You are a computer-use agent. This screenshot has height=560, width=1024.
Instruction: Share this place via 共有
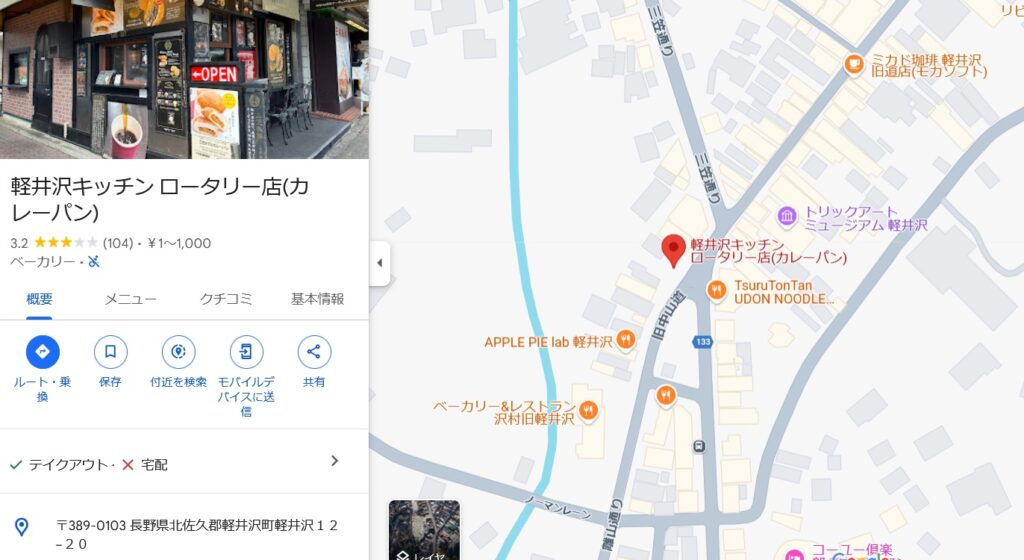314,352
